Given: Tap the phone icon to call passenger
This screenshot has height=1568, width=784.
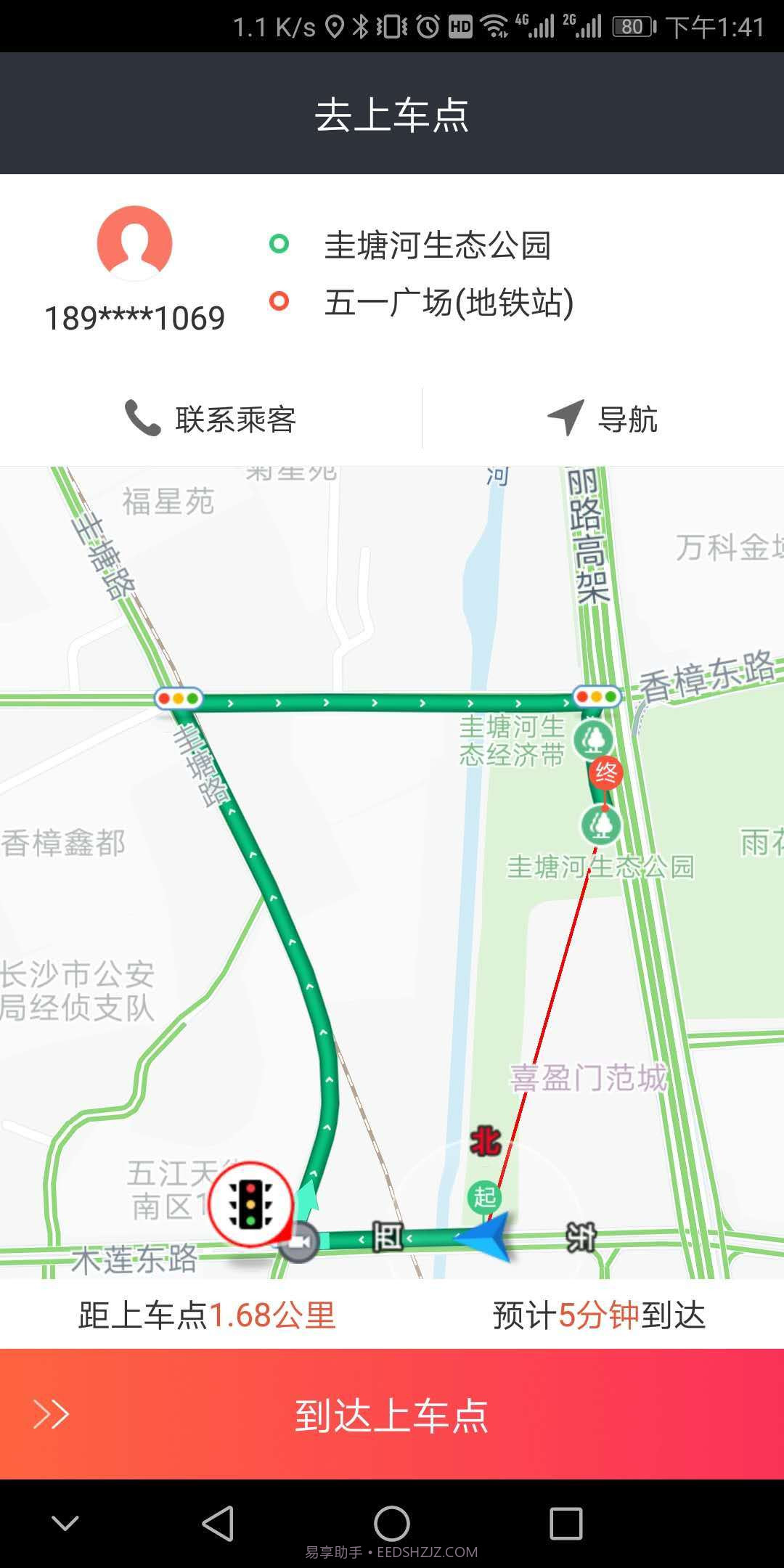Looking at the screenshot, I should (140, 417).
